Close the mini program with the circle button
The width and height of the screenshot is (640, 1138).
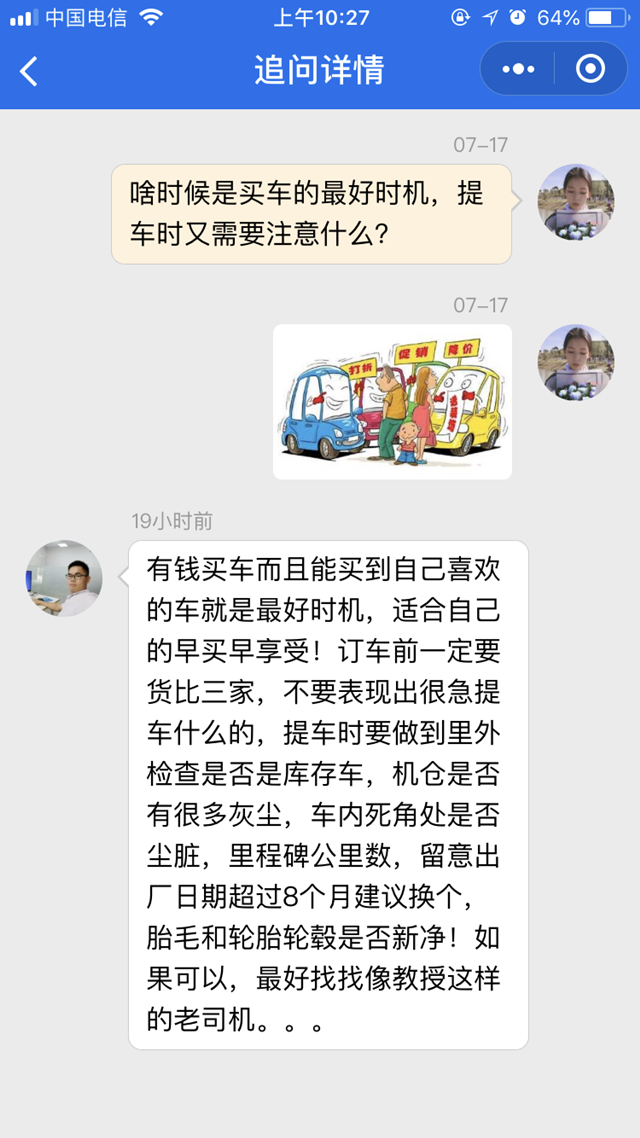(591, 69)
